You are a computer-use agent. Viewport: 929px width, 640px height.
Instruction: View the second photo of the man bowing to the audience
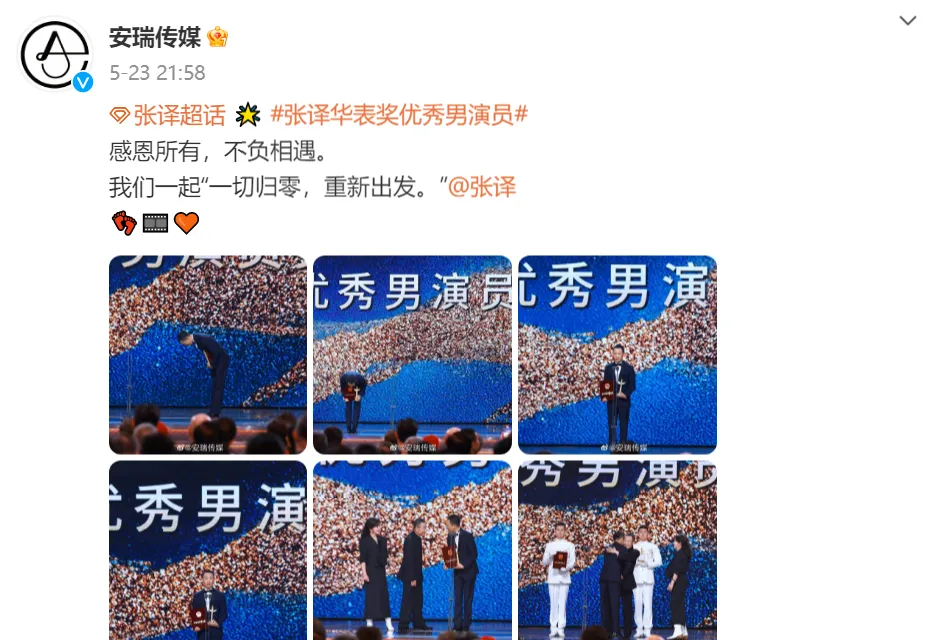(412, 354)
